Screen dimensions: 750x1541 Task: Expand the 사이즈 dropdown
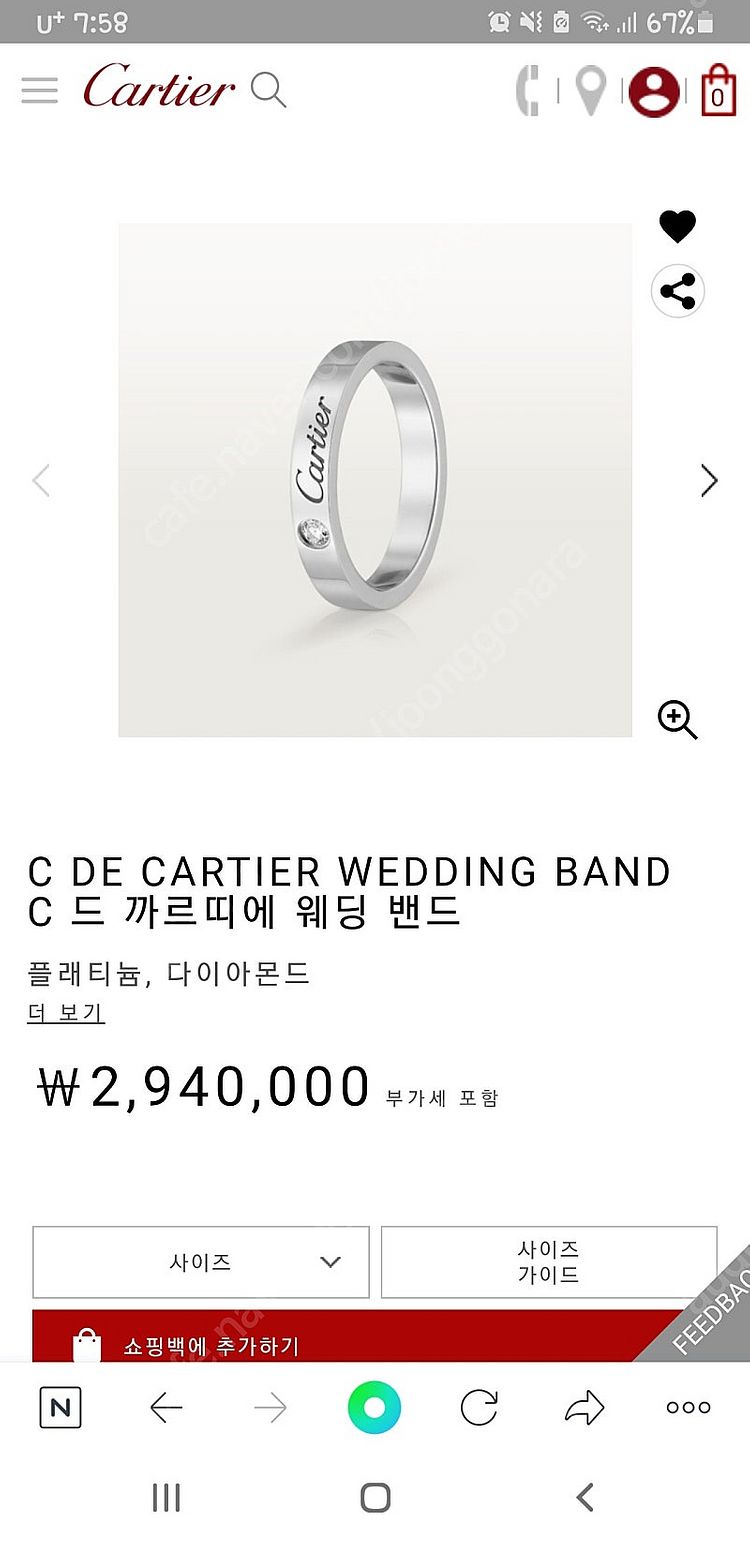click(x=201, y=1262)
